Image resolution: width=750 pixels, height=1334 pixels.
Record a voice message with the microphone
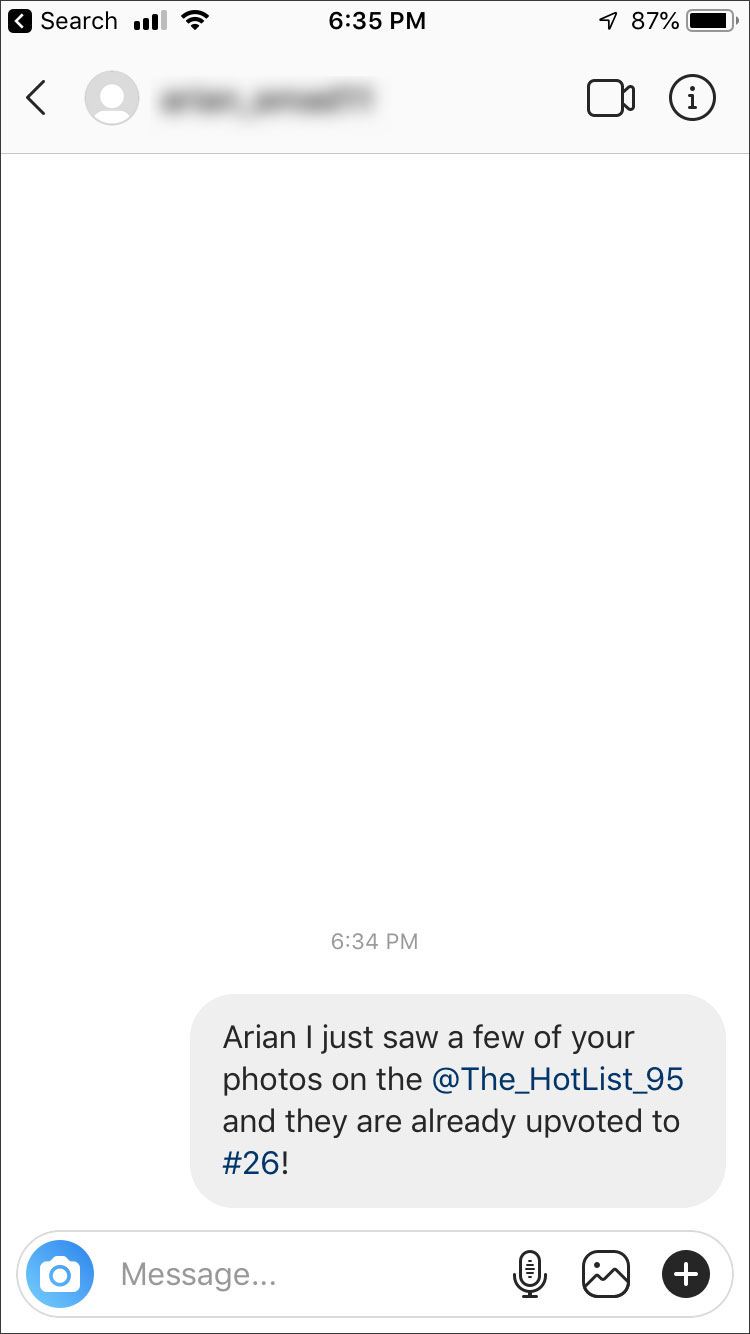pos(529,1274)
